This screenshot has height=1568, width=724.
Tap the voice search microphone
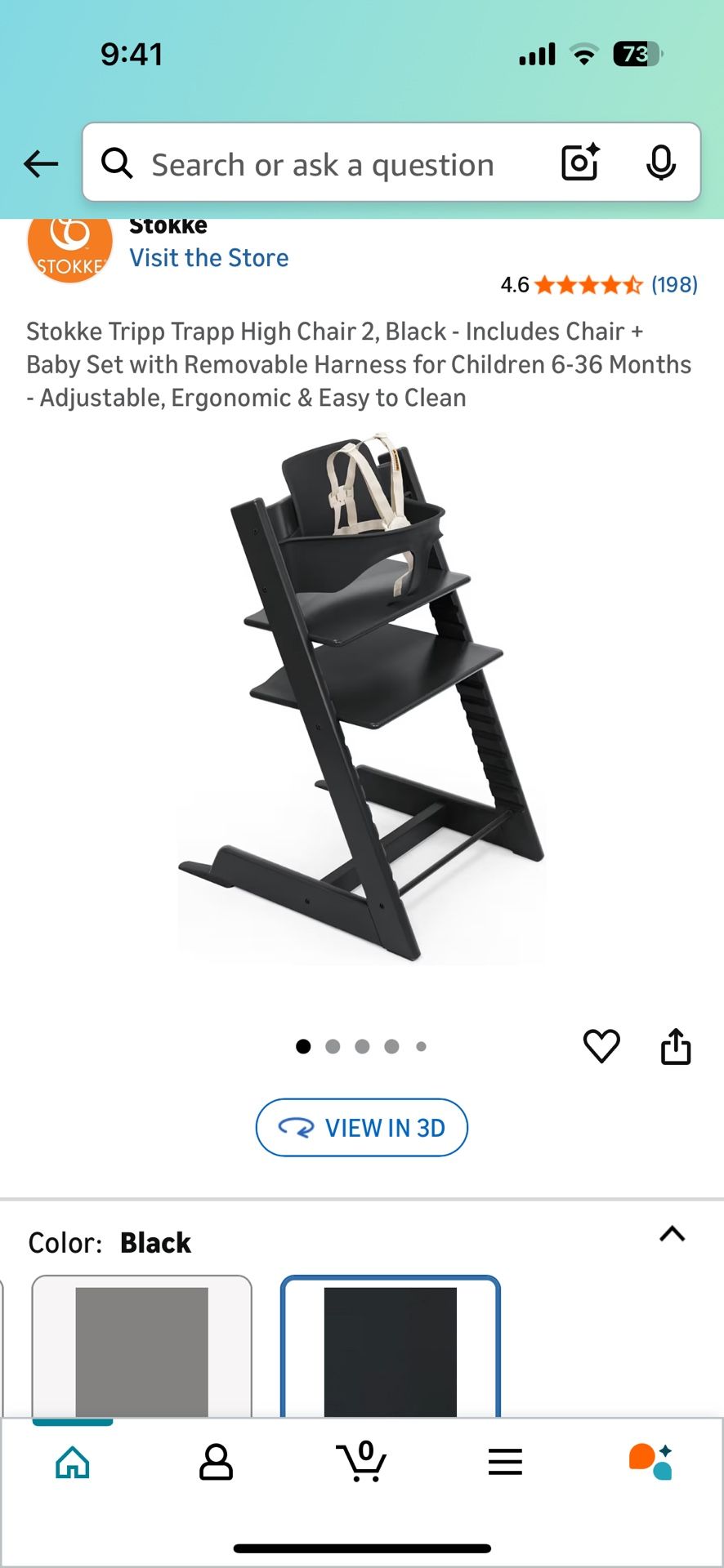[x=660, y=163]
